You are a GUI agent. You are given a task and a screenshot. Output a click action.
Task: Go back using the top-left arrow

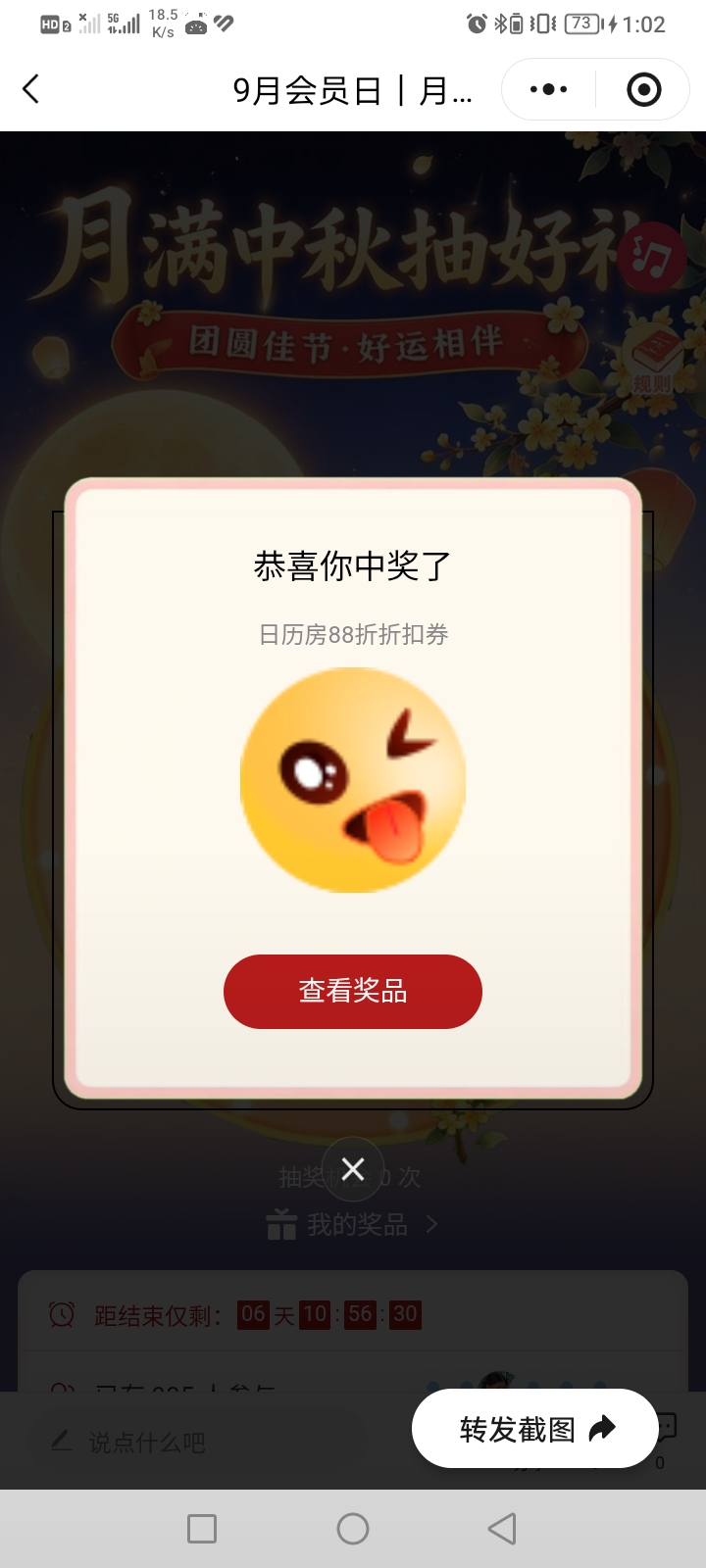point(31,89)
